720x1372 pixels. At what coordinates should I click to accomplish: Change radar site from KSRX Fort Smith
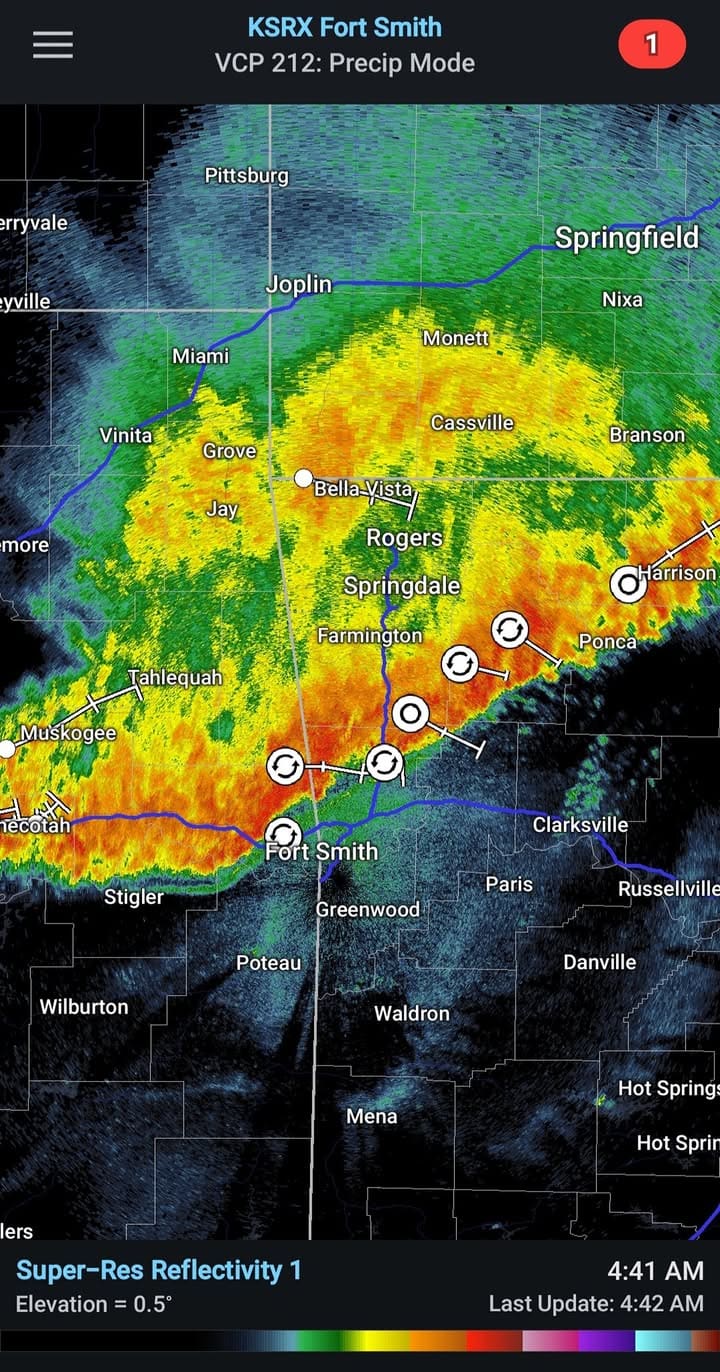click(x=345, y=27)
